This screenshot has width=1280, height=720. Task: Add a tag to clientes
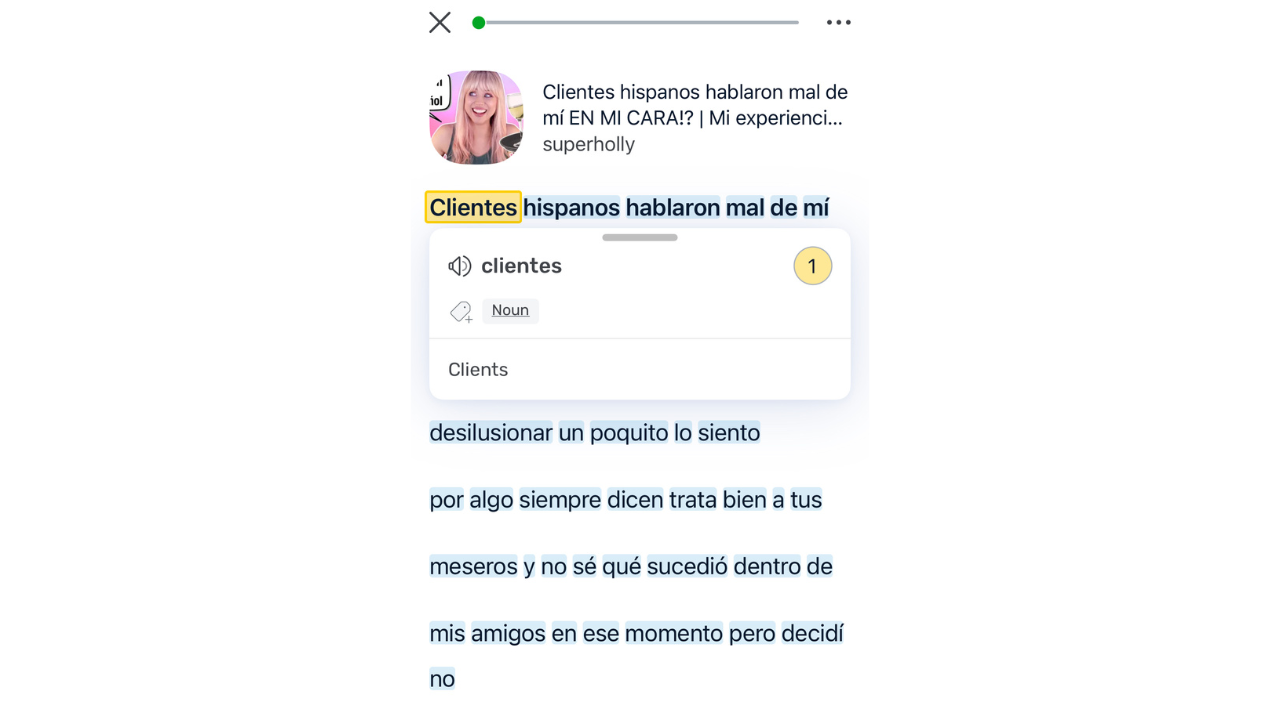coord(461,311)
